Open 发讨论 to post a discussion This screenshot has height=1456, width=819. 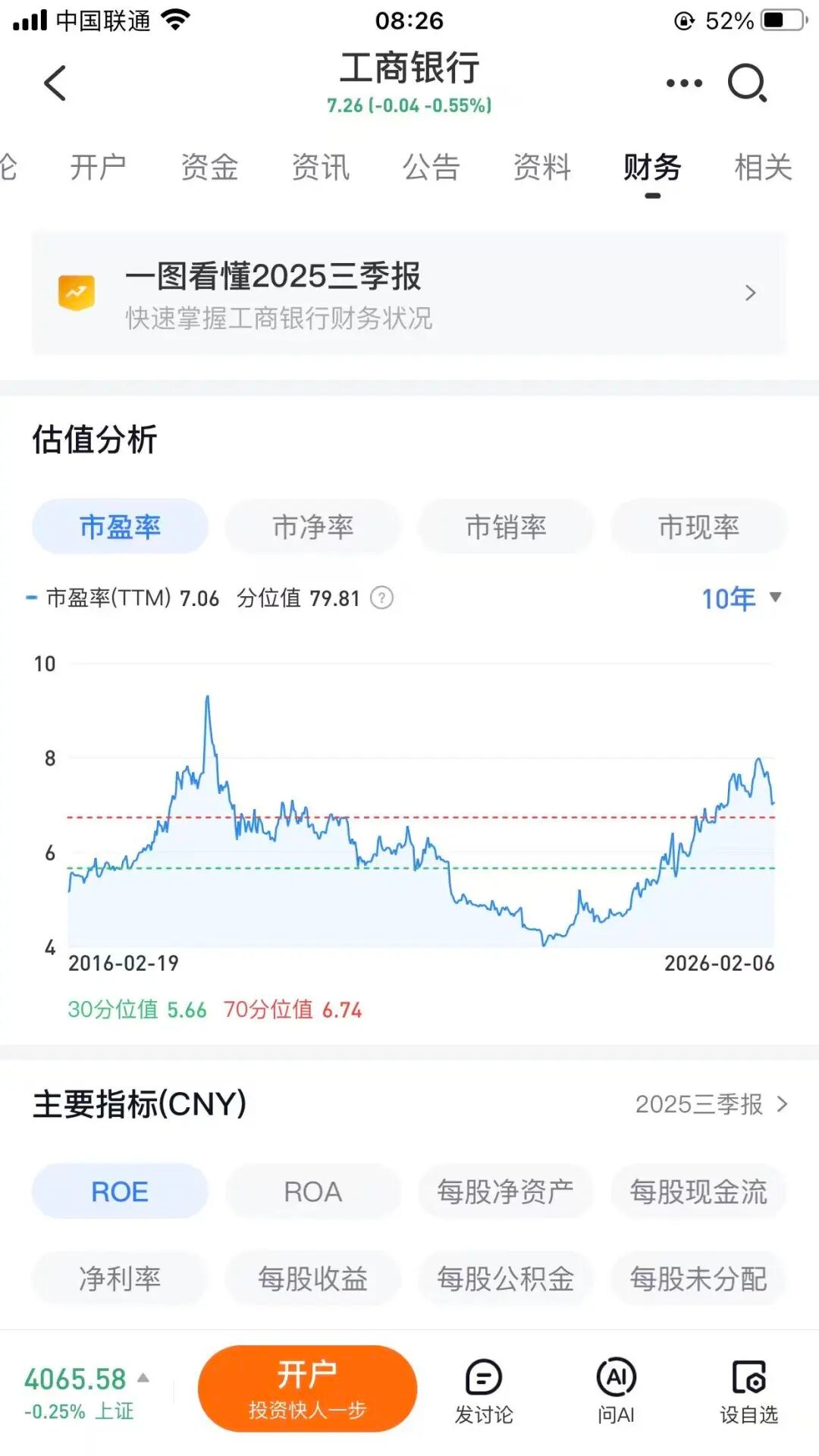coord(483,1392)
